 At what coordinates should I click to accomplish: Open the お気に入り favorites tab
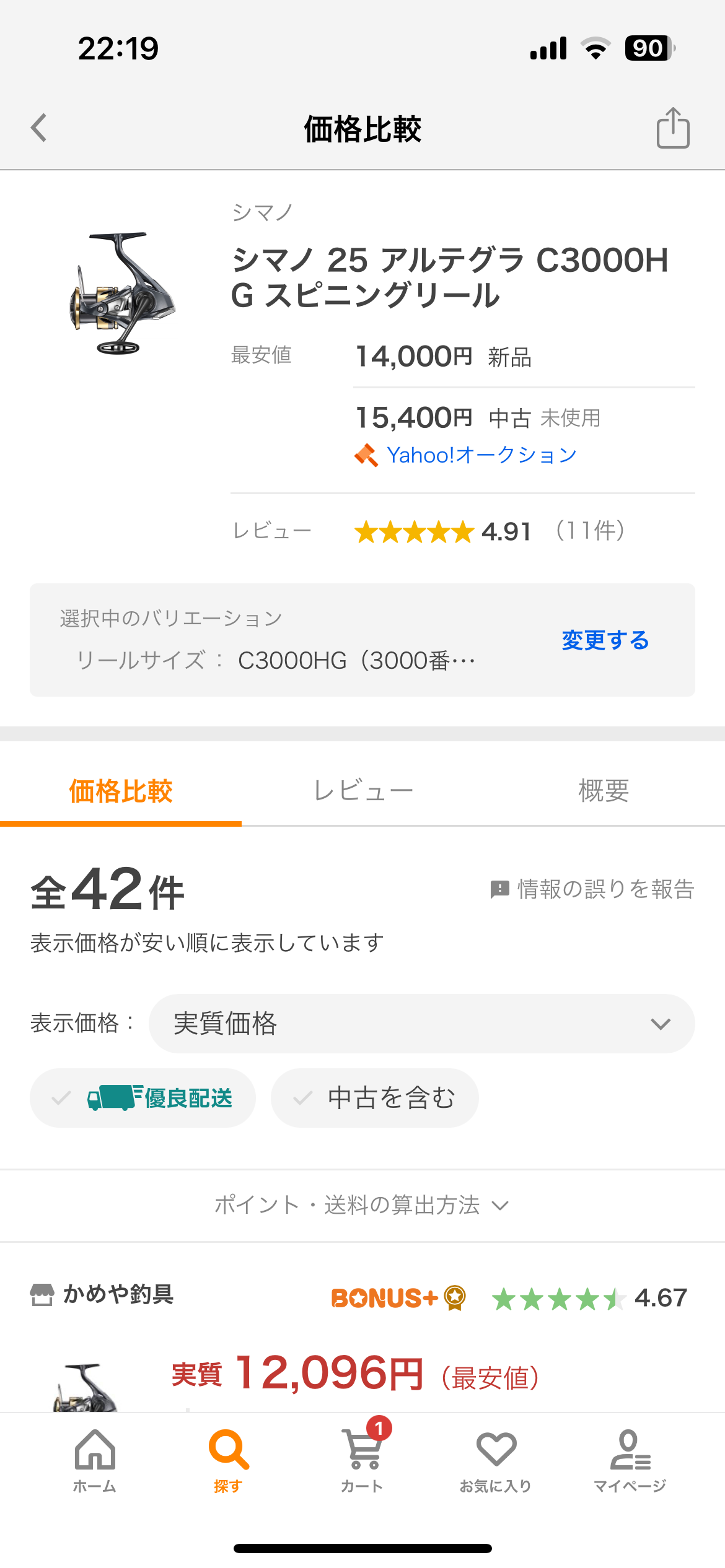pos(496,1460)
